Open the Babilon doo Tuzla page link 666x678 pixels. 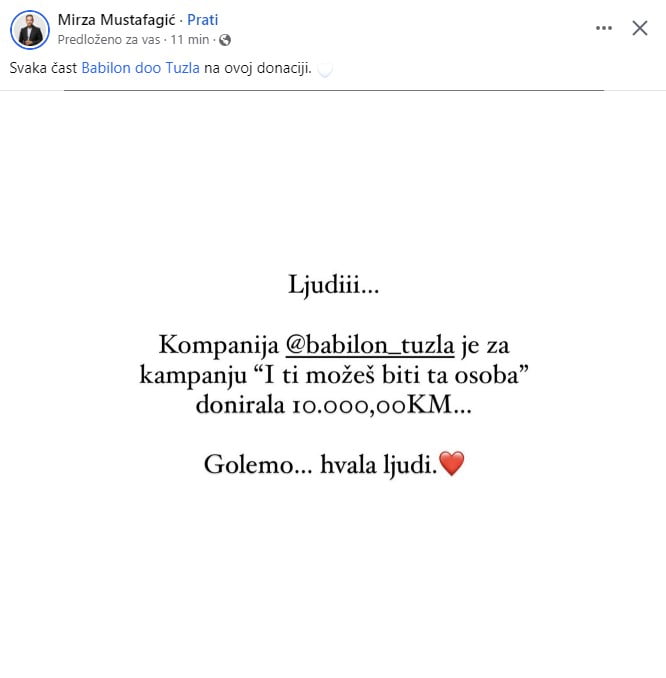[141, 69]
